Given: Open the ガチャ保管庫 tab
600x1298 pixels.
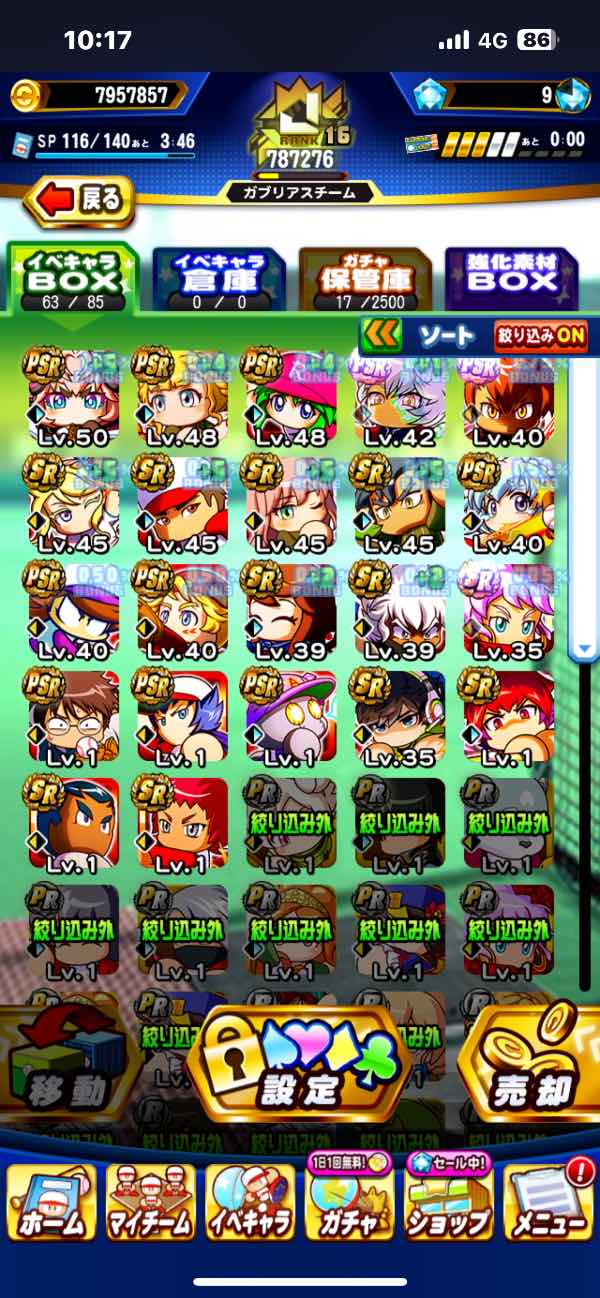Looking at the screenshot, I should 365,276.
